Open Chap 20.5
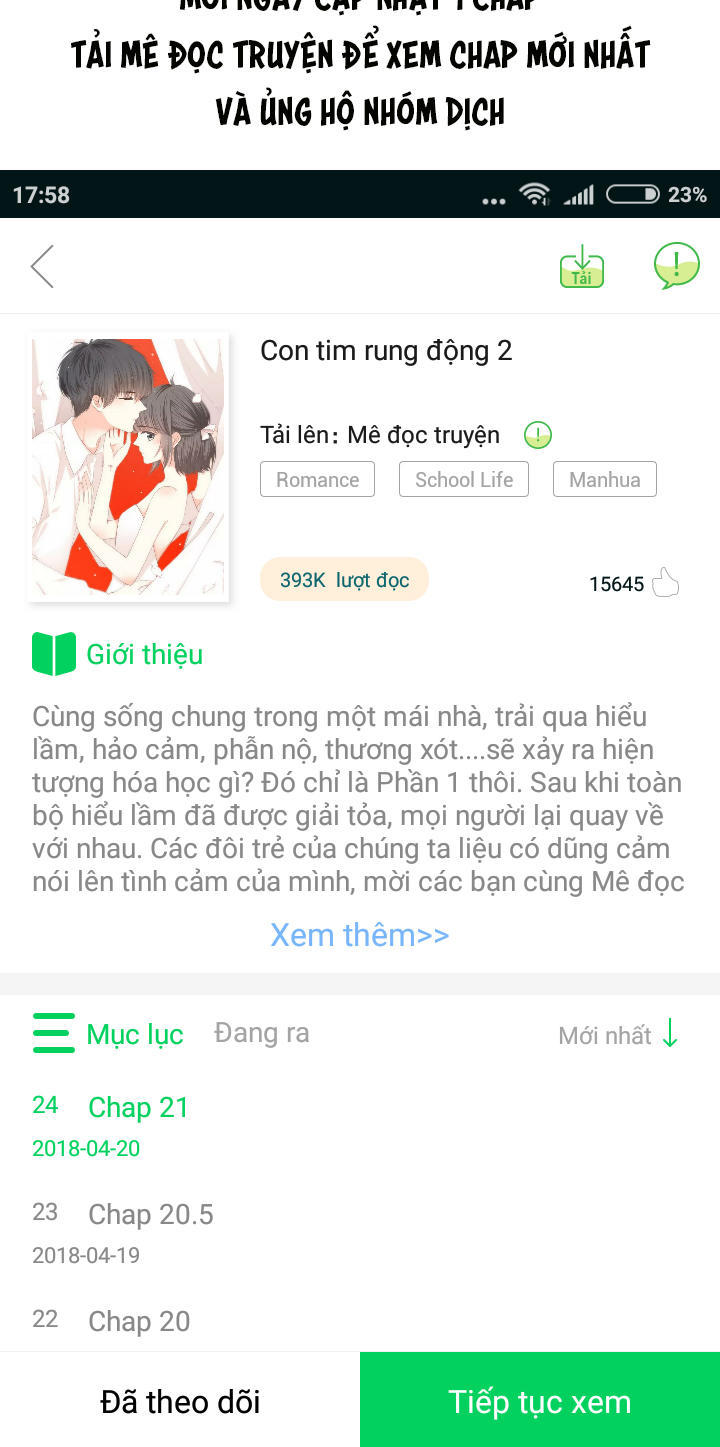Image resolution: width=720 pixels, height=1447 pixels. click(150, 1214)
